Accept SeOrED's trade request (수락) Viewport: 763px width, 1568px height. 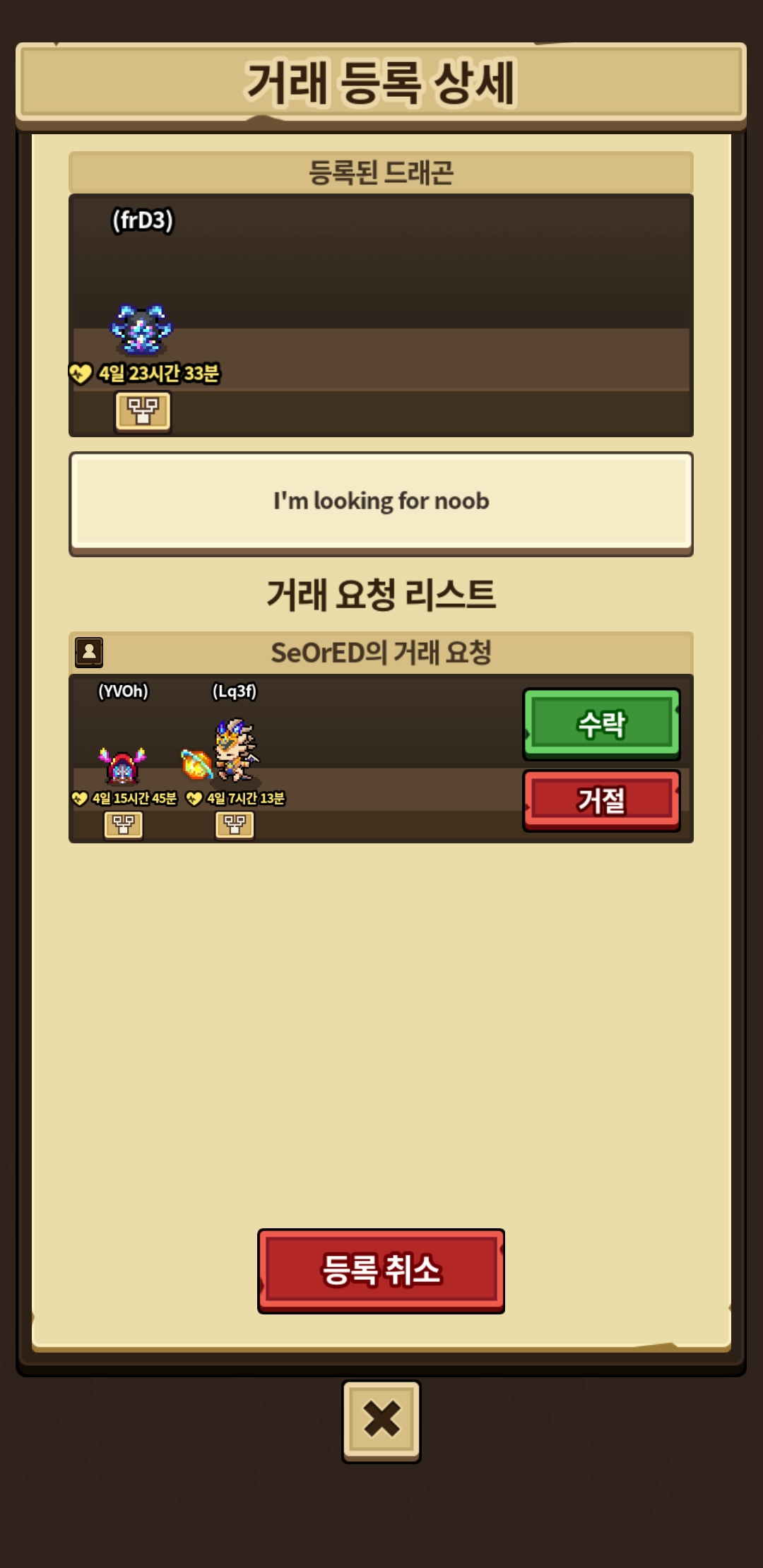point(601,723)
